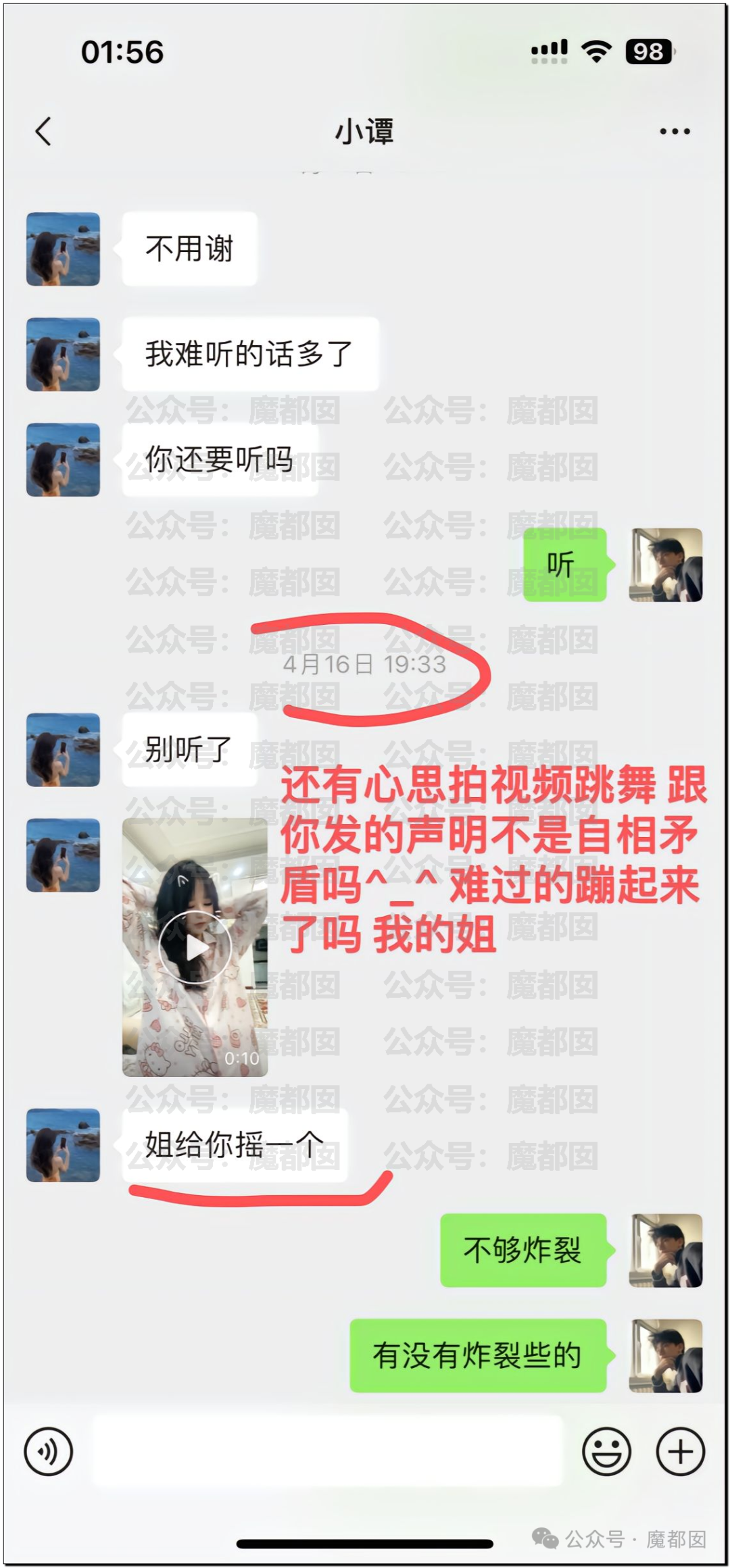This screenshot has height=1568, width=730.
Task: Open the chat options three-dot menu
Action: pyautogui.click(x=674, y=132)
